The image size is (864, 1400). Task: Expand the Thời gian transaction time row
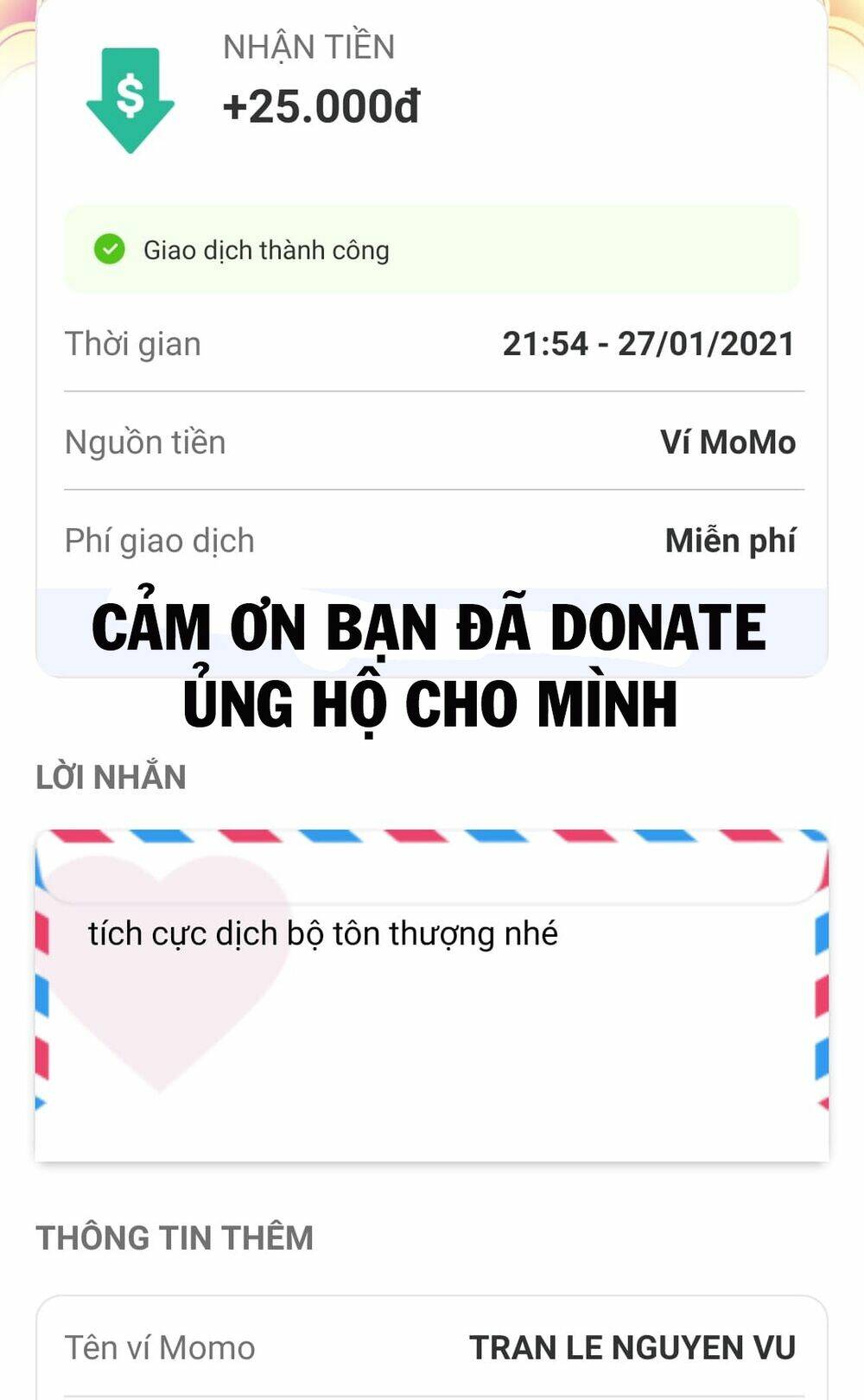[x=432, y=343]
